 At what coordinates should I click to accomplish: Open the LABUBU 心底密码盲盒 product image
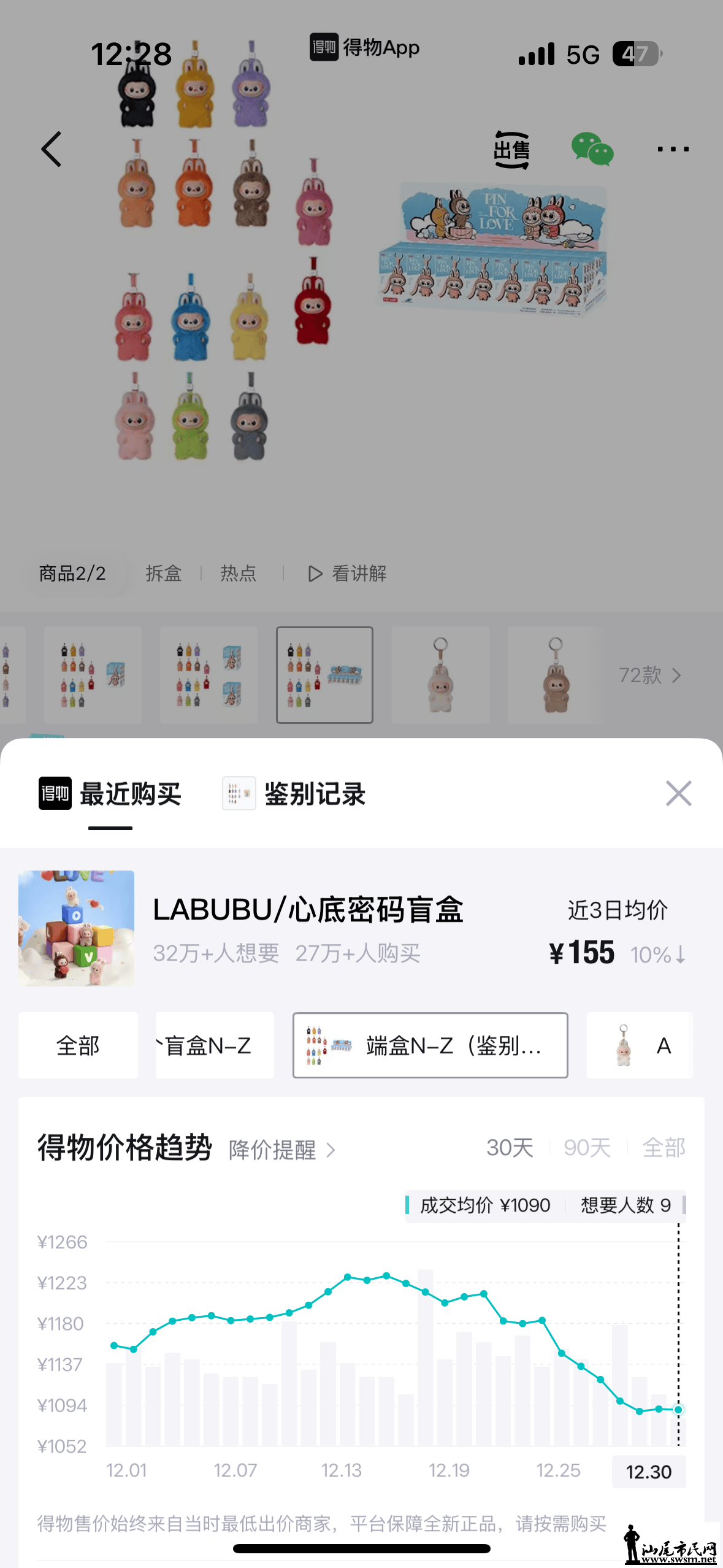pos(77,928)
